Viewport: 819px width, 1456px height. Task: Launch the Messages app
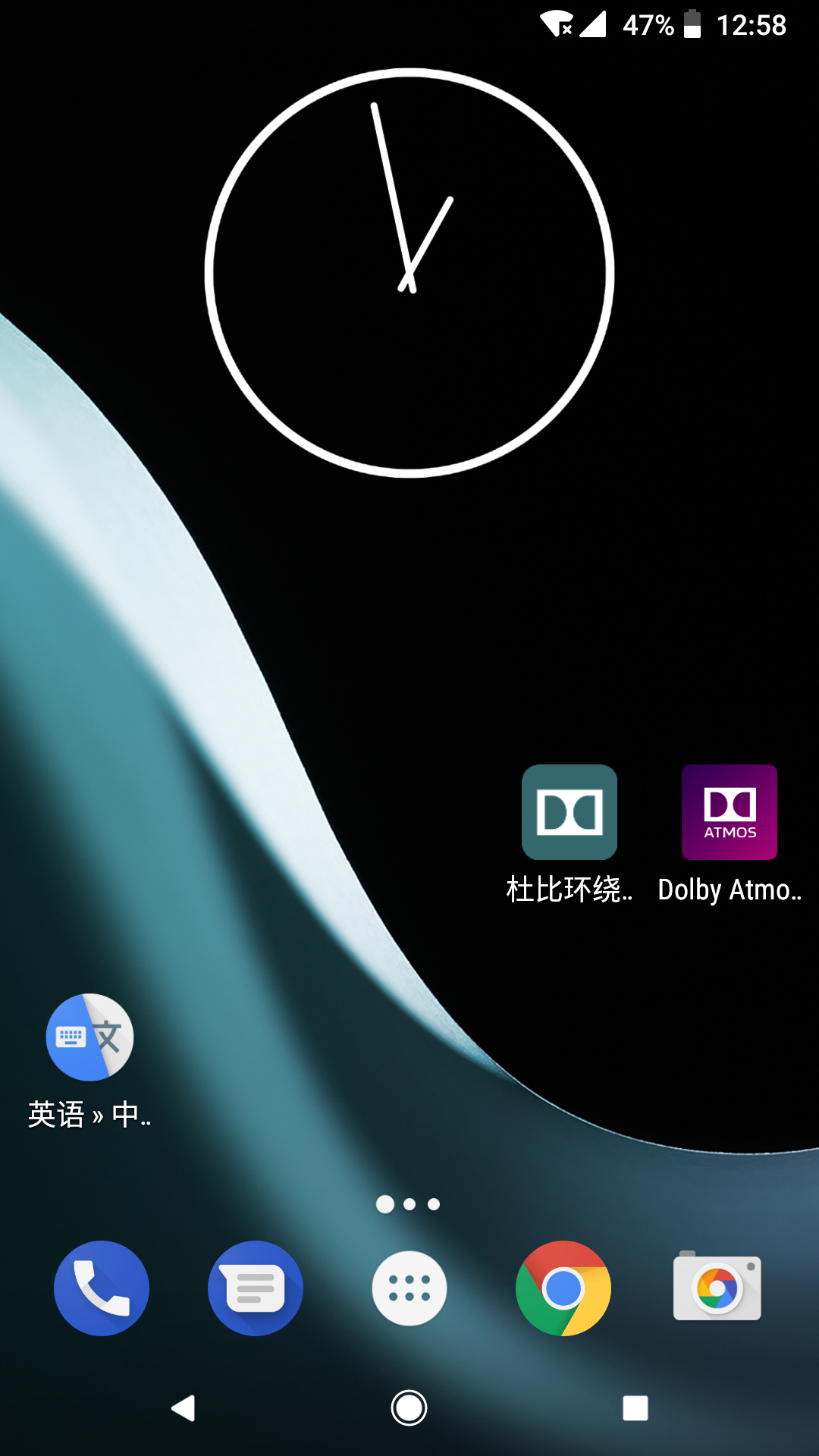[256, 1288]
